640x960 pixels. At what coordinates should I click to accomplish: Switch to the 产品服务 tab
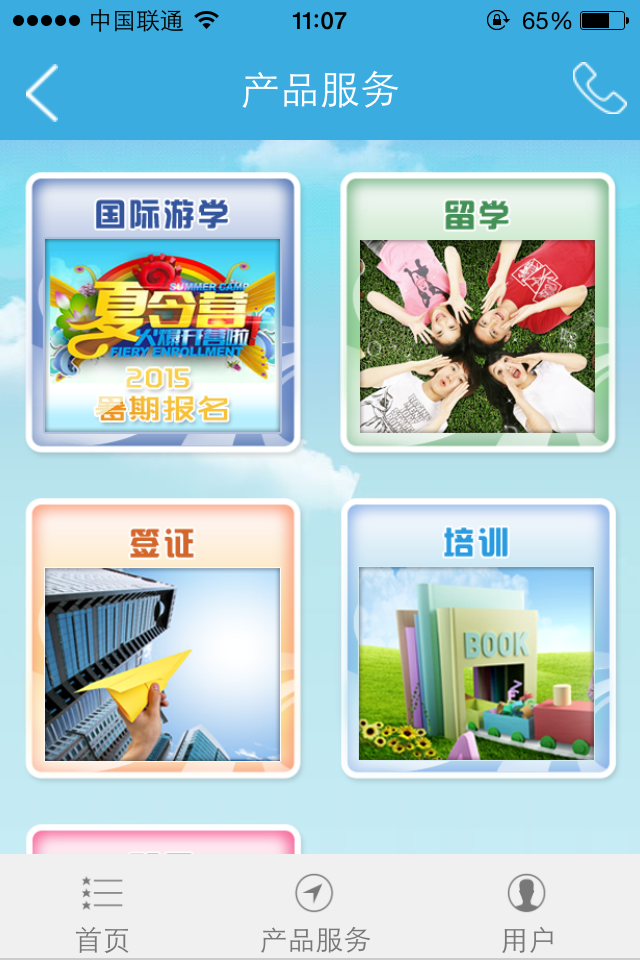[x=315, y=911]
